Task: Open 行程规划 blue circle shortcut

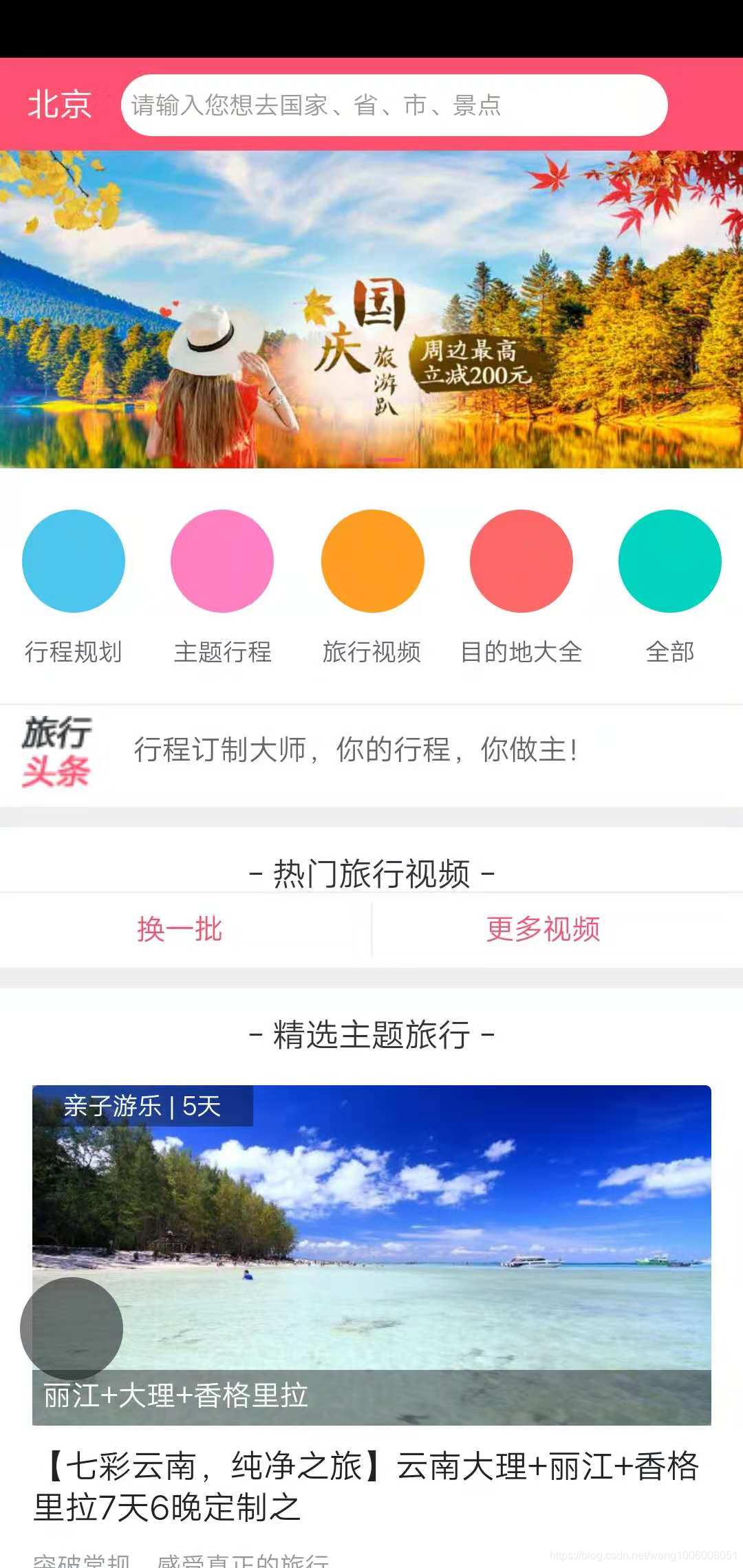Action: 74,561
